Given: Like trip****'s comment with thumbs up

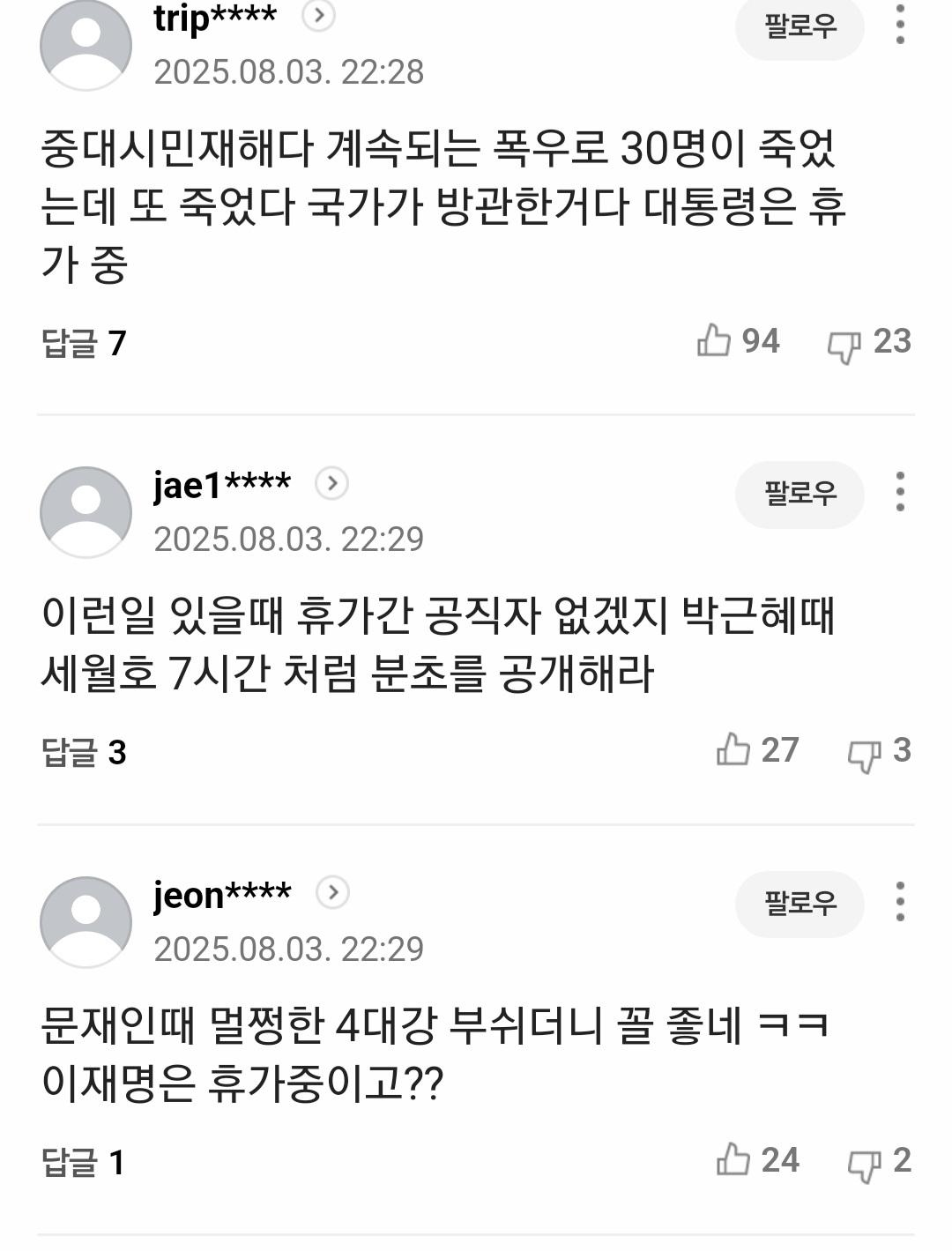Looking at the screenshot, I should (714, 341).
